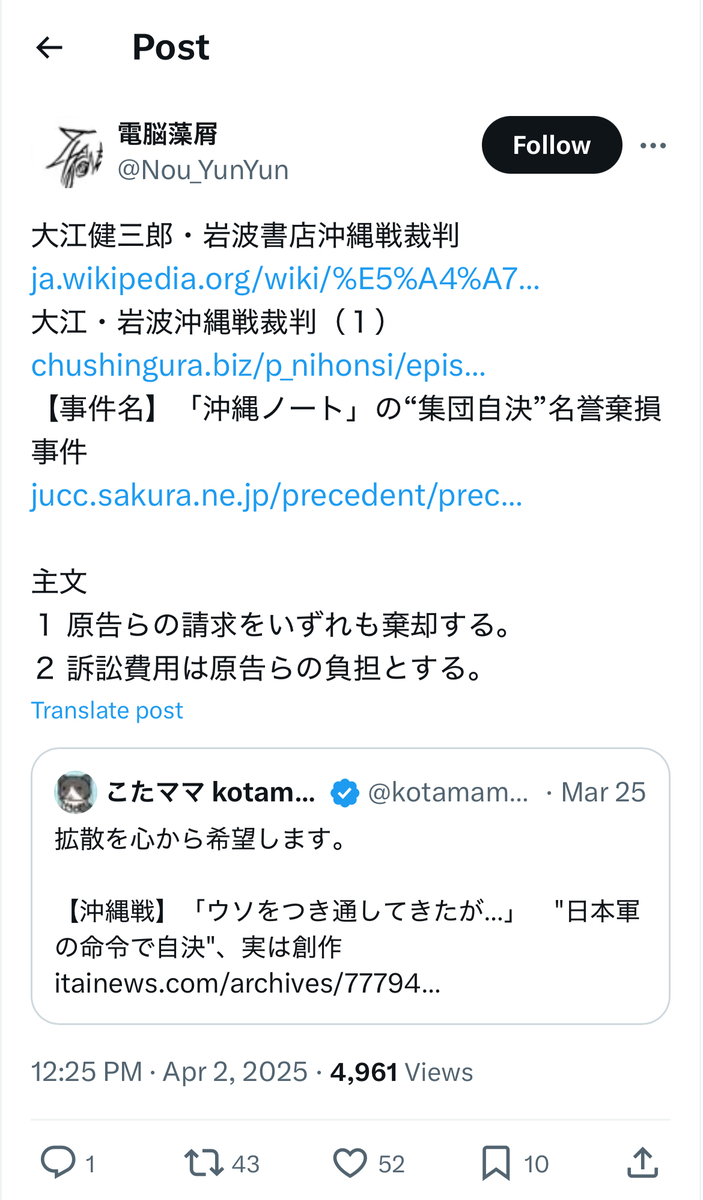Follow the @Nou_YunYun account
This screenshot has width=703, height=1200.
tap(552, 145)
